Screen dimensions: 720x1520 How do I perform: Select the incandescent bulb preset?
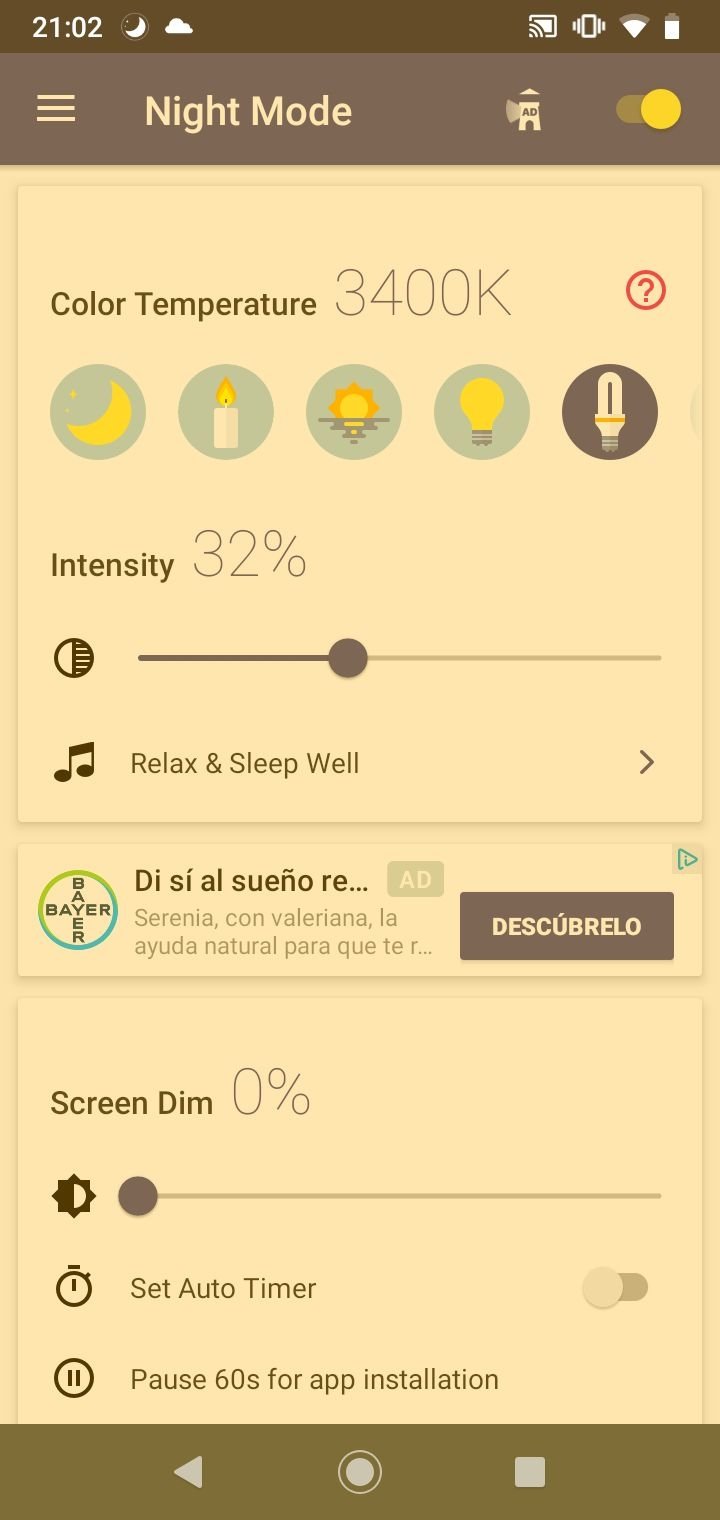click(482, 412)
